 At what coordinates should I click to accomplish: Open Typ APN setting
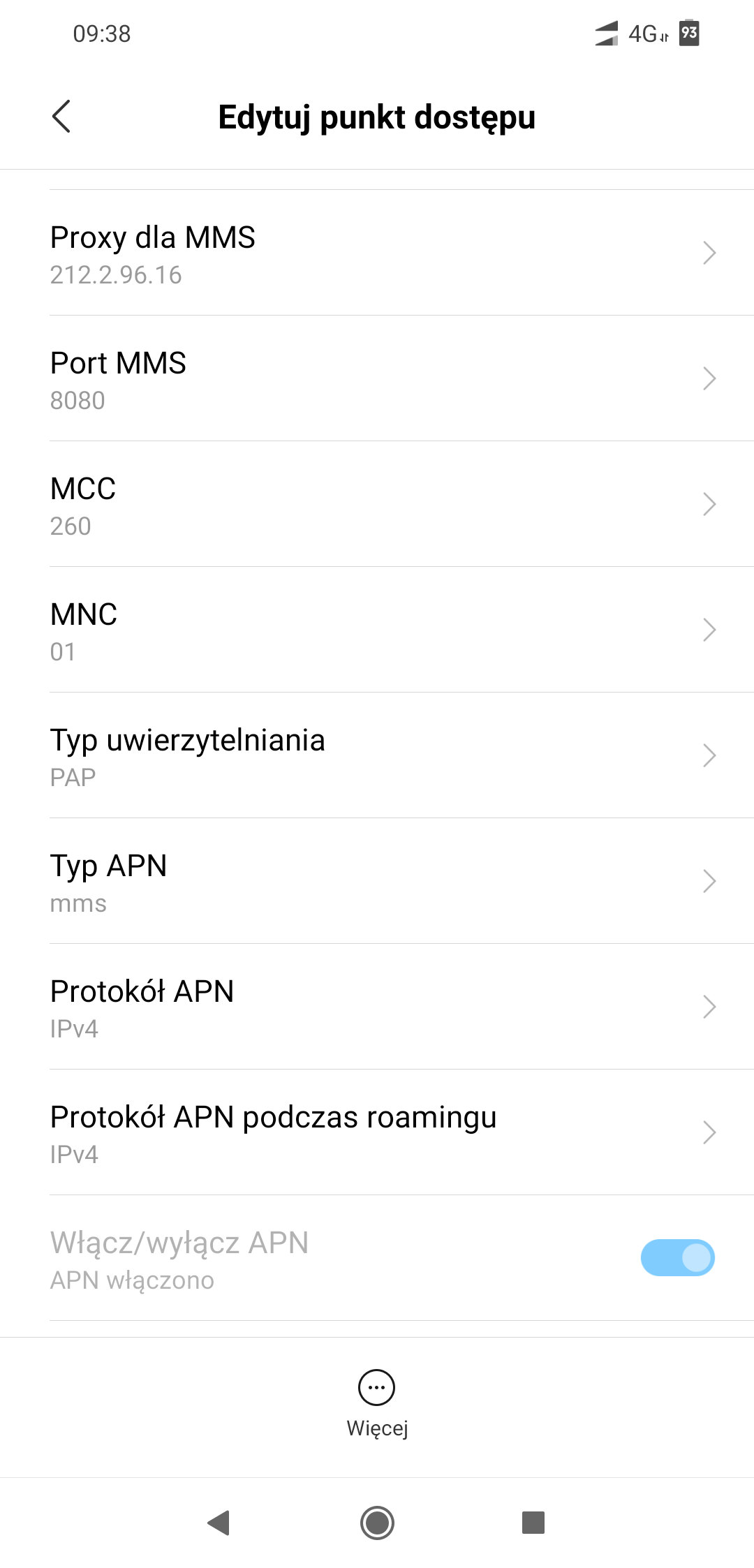(377, 882)
